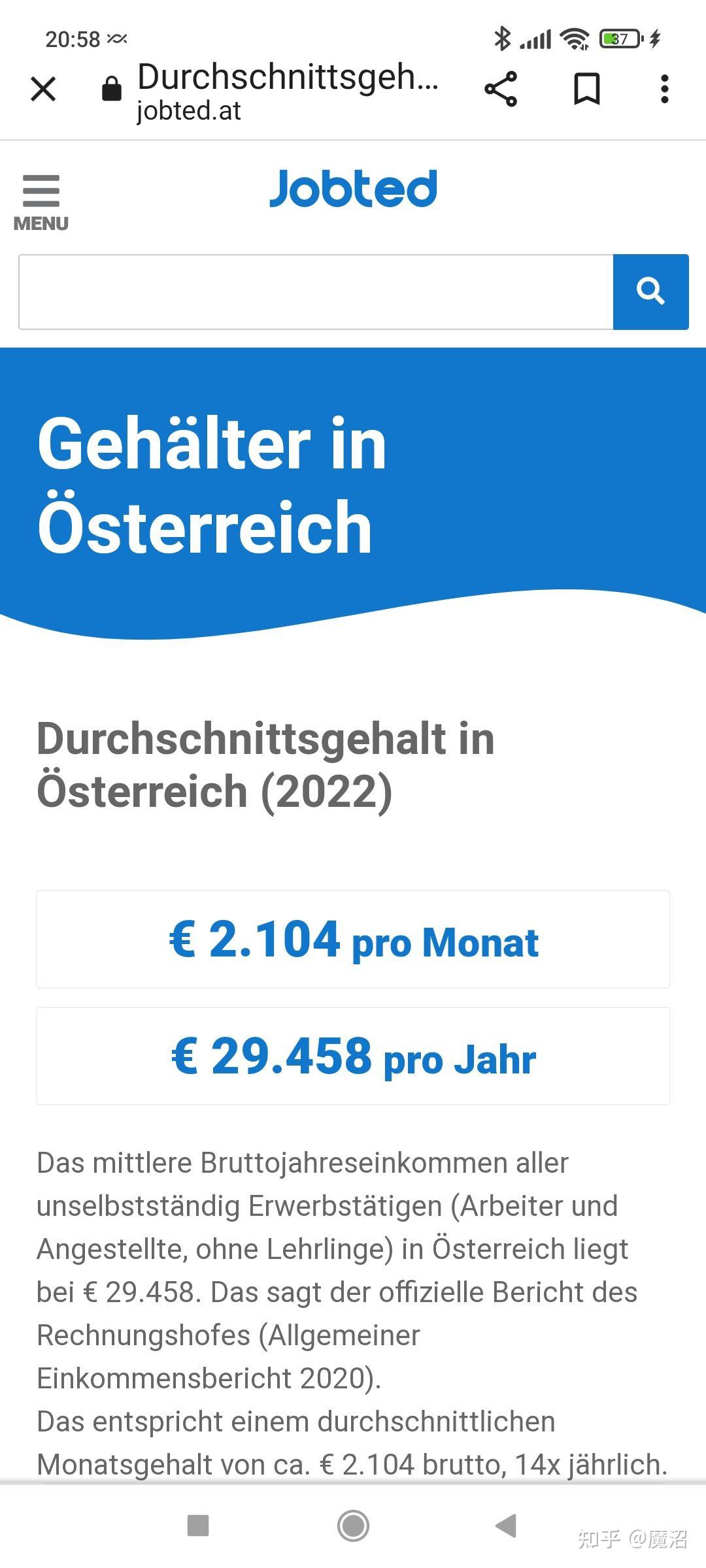Open the MENU drawer
The width and height of the screenshot is (706, 1568).
pyautogui.click(x=41, y=202)
